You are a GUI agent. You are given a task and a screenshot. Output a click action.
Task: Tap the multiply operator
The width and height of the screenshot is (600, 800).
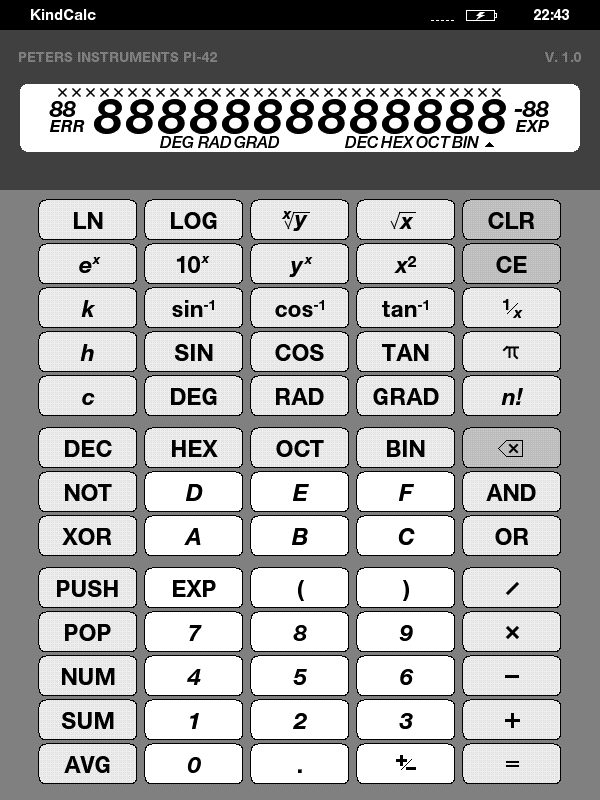511,633
